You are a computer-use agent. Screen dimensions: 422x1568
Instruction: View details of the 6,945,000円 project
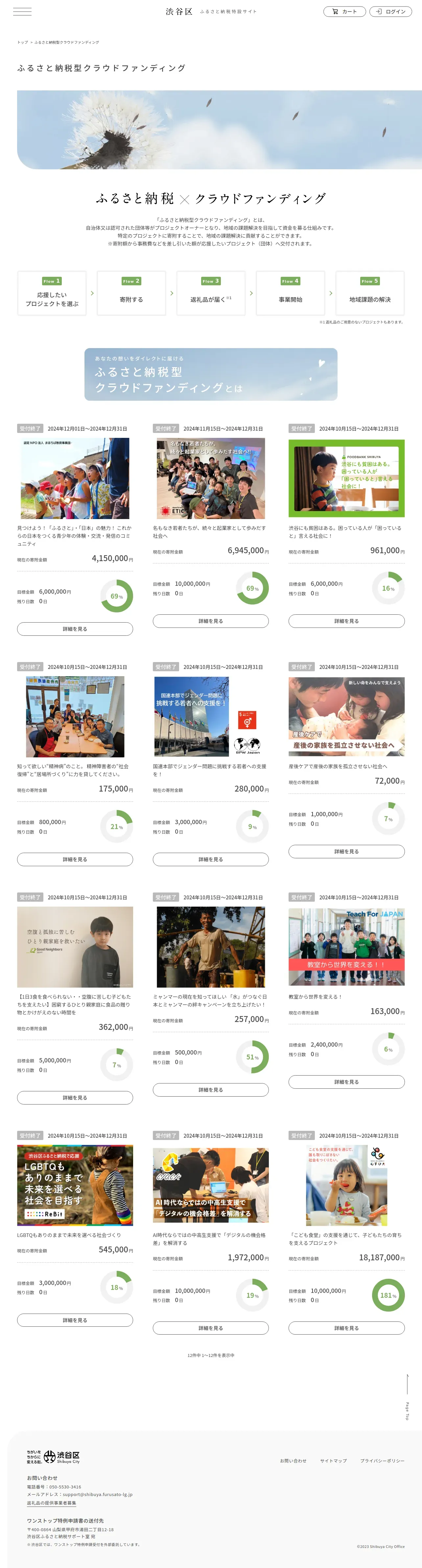point(211,621)
